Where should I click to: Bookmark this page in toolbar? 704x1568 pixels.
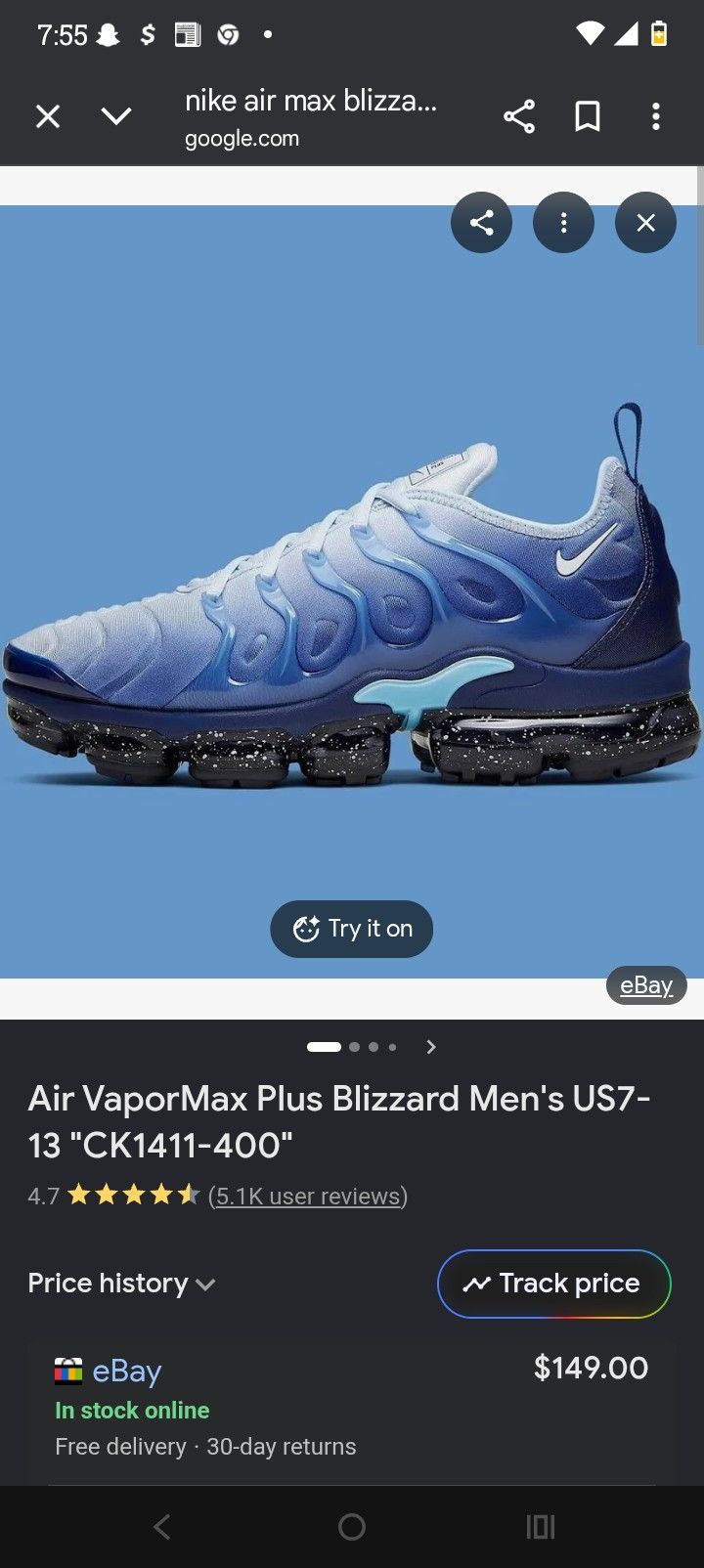[x=587, y=116]
